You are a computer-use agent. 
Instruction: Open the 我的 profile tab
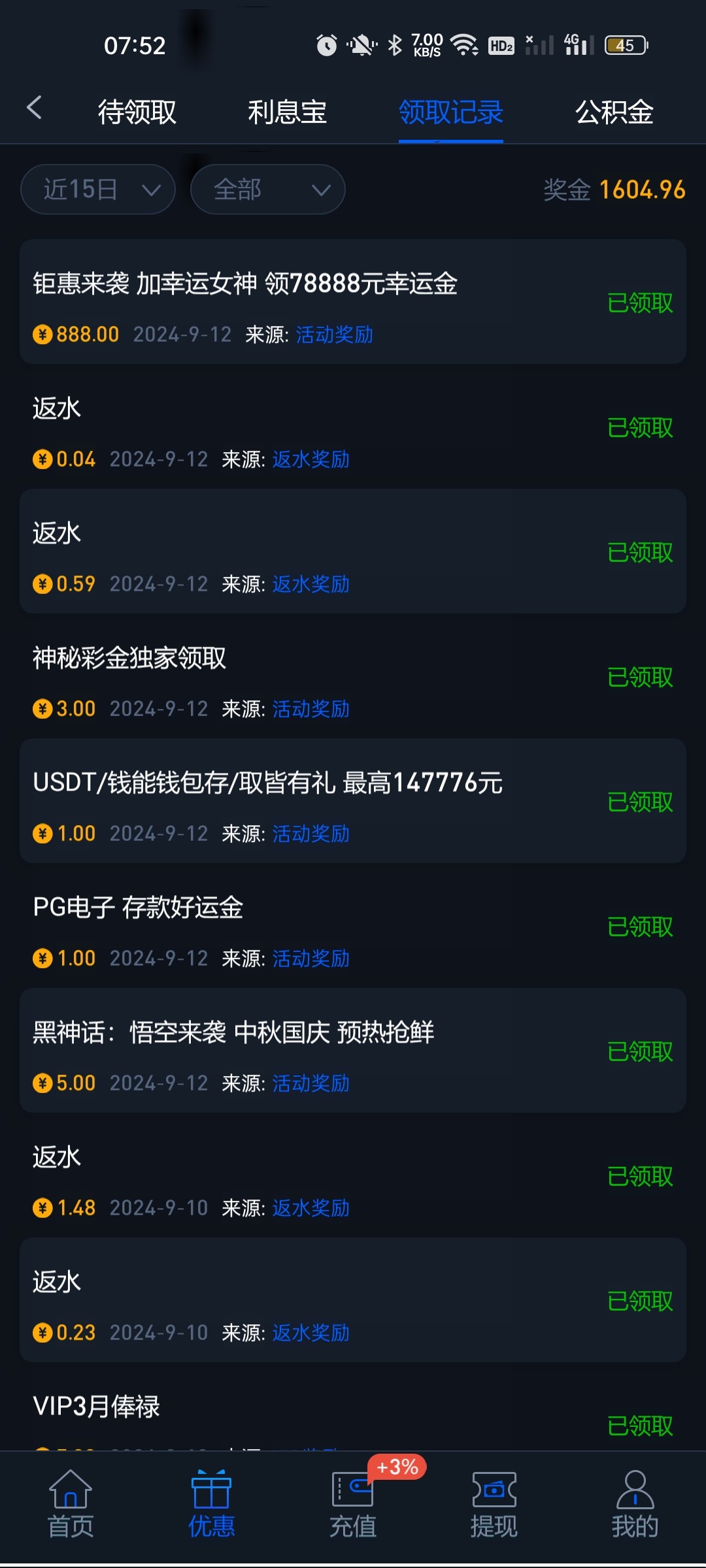(635, 1504)
